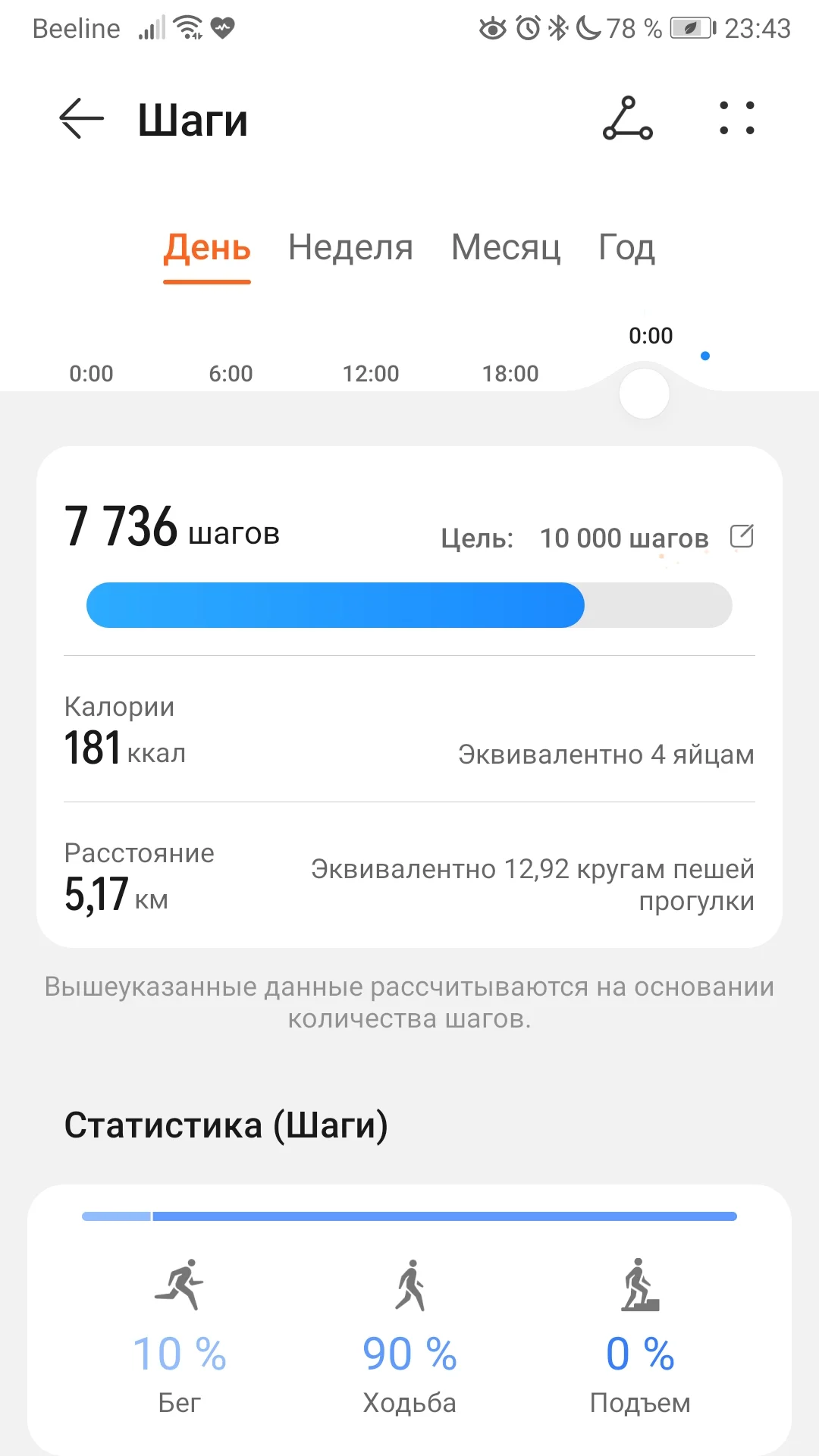Screen dimensions: 819x1456
Task: Go back from the Шаги screen
Action: [81, 119]
